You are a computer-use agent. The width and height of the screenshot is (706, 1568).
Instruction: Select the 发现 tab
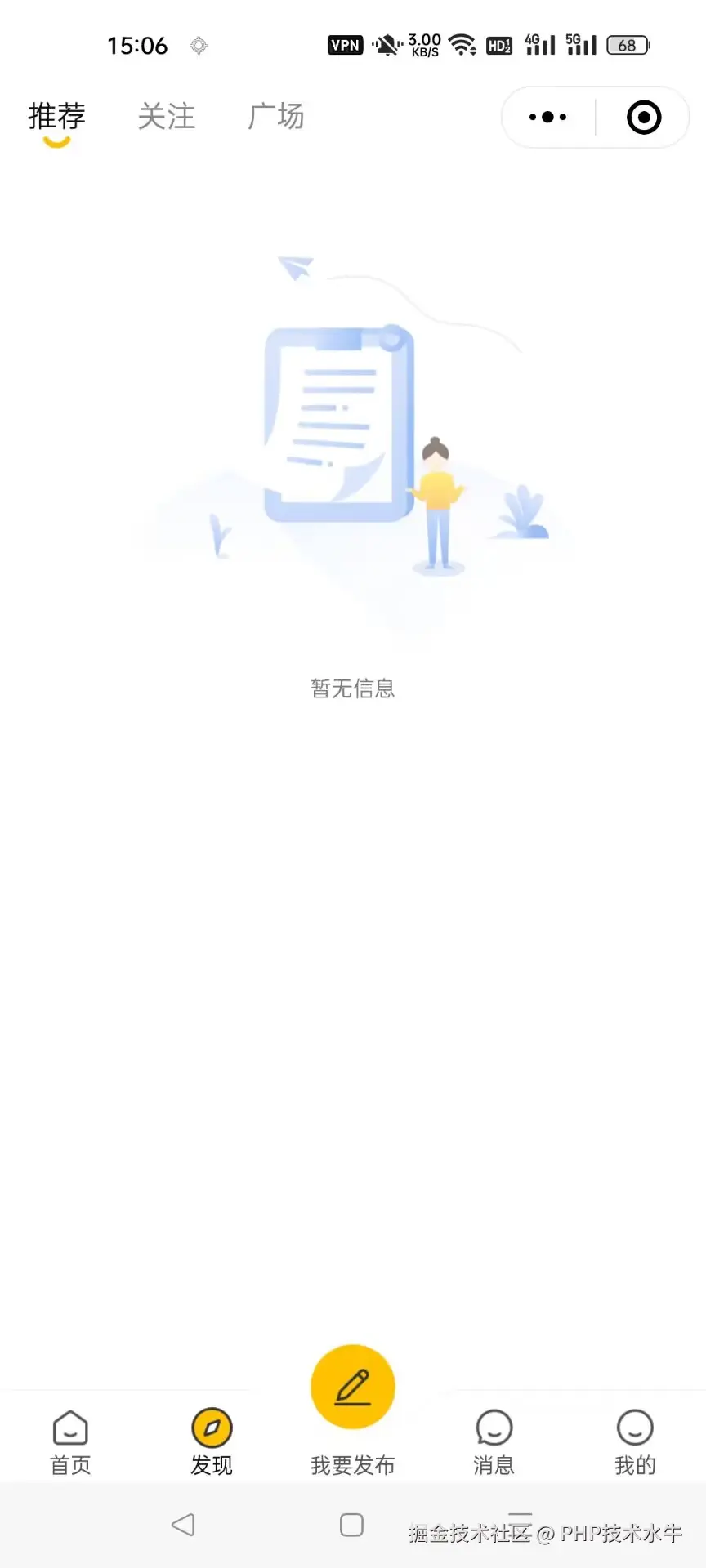212,1442
